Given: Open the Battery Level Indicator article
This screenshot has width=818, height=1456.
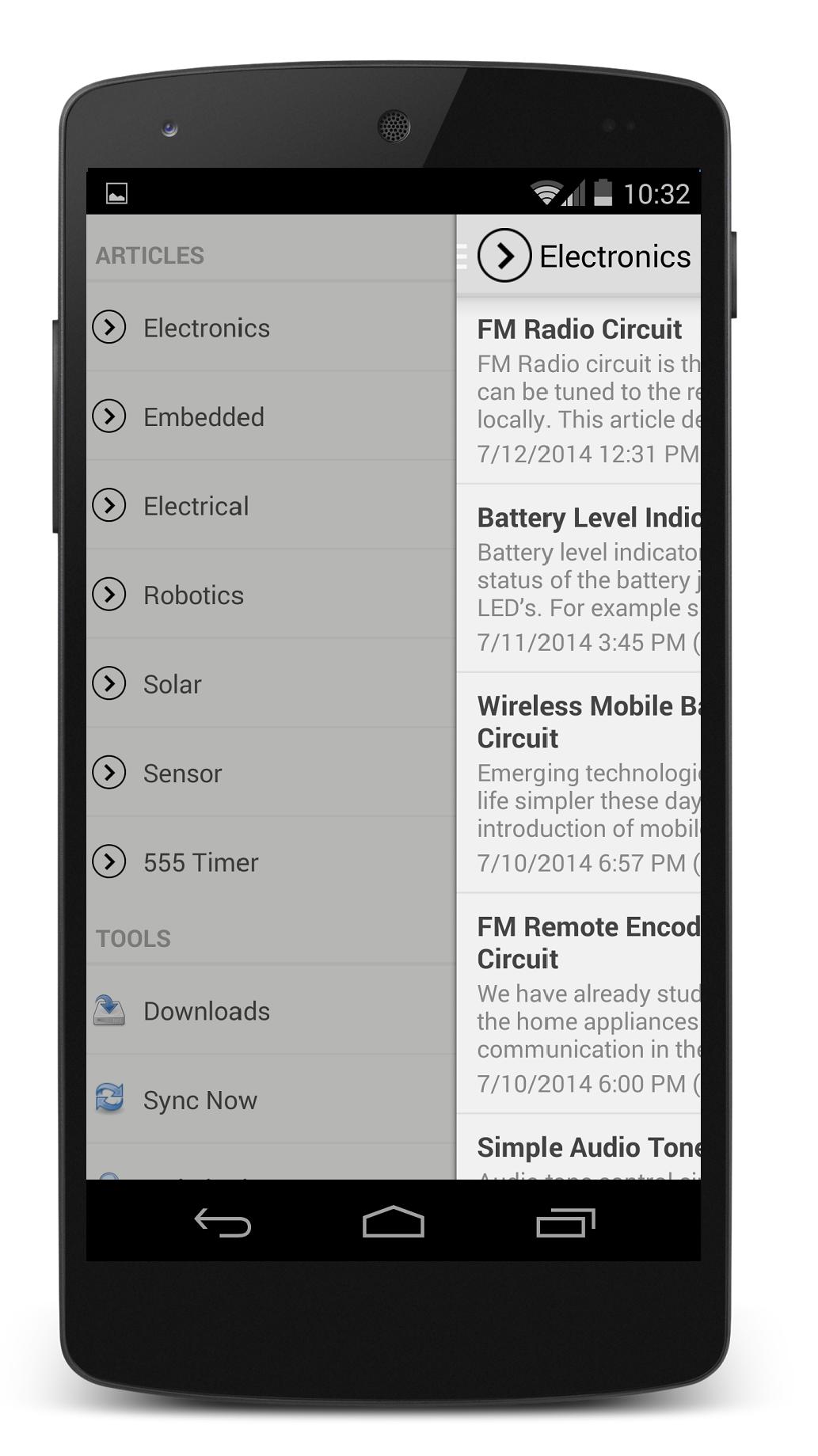Looking at the screenshot, I should coord(588,518).
